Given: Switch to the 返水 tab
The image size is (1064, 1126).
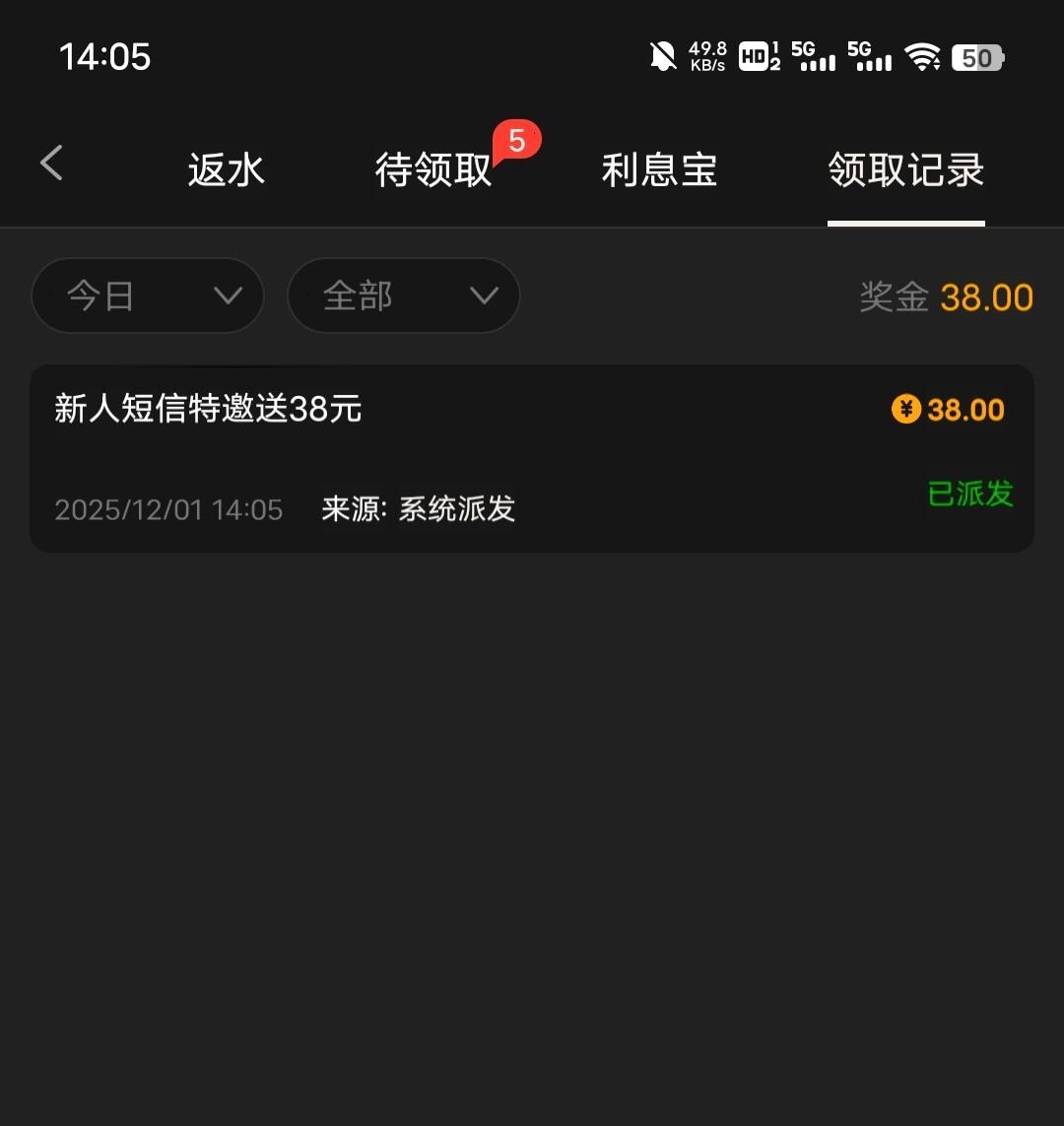Looking at the screenshot, I should [x=227, y=170].
